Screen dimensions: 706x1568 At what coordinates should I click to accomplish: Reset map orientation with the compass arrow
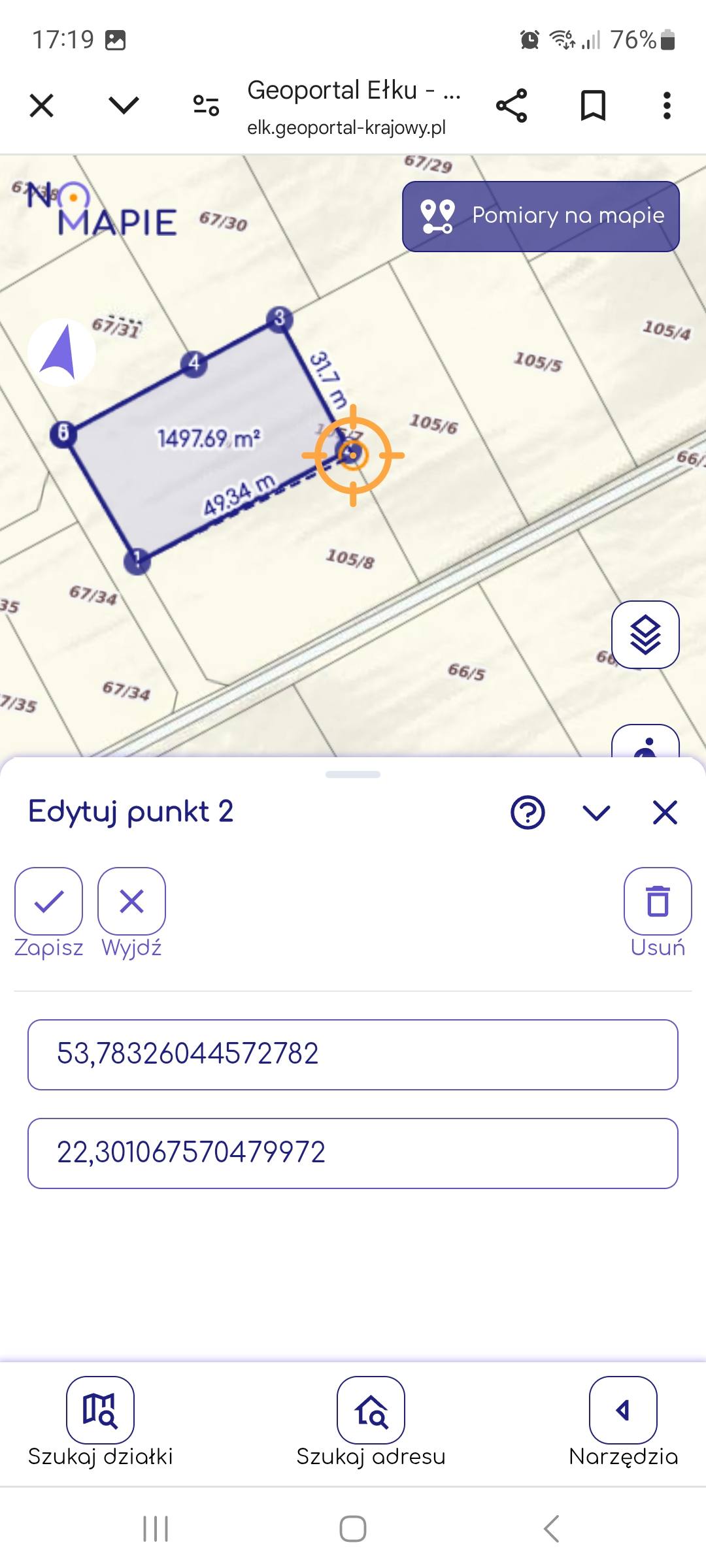tap(62, 353)
